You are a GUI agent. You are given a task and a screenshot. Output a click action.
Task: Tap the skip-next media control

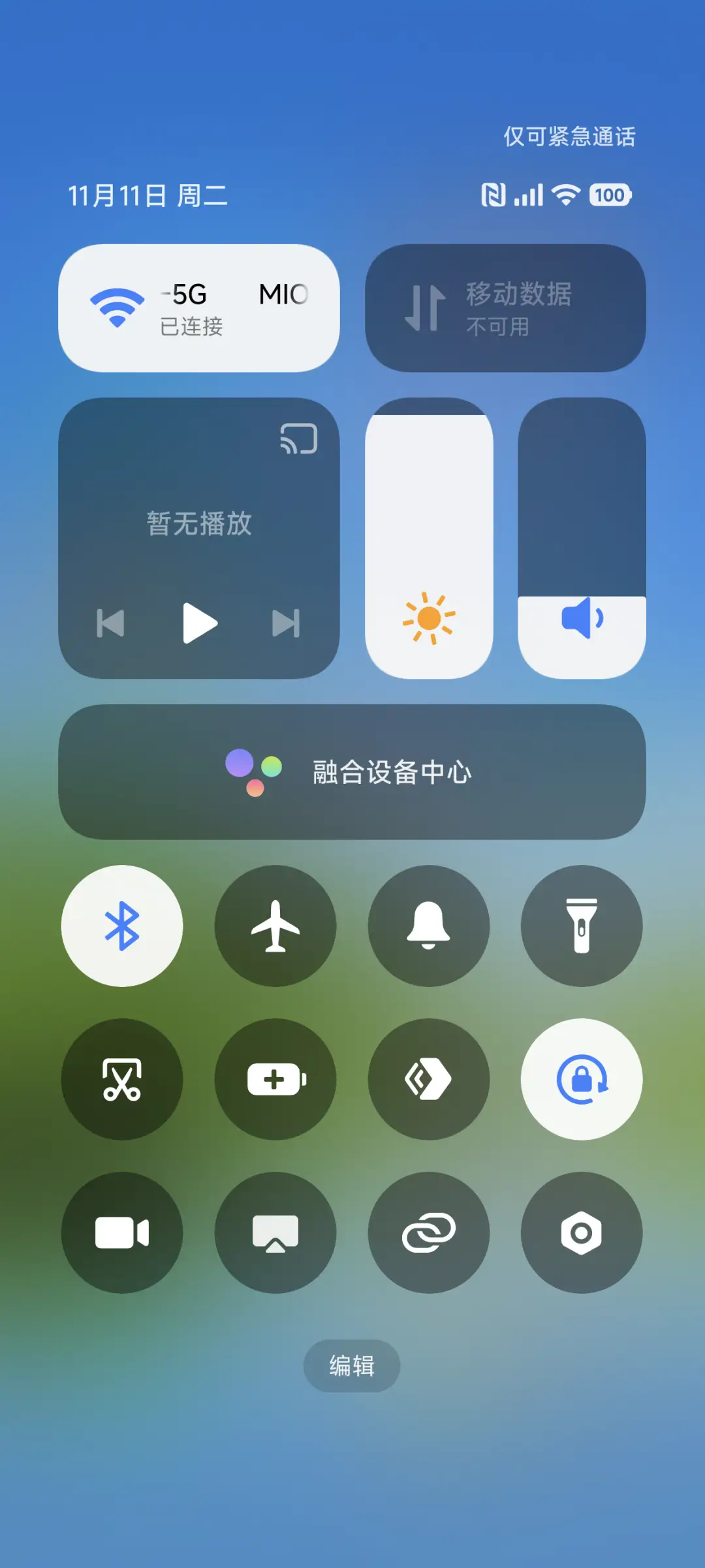(x=287, y=623)
